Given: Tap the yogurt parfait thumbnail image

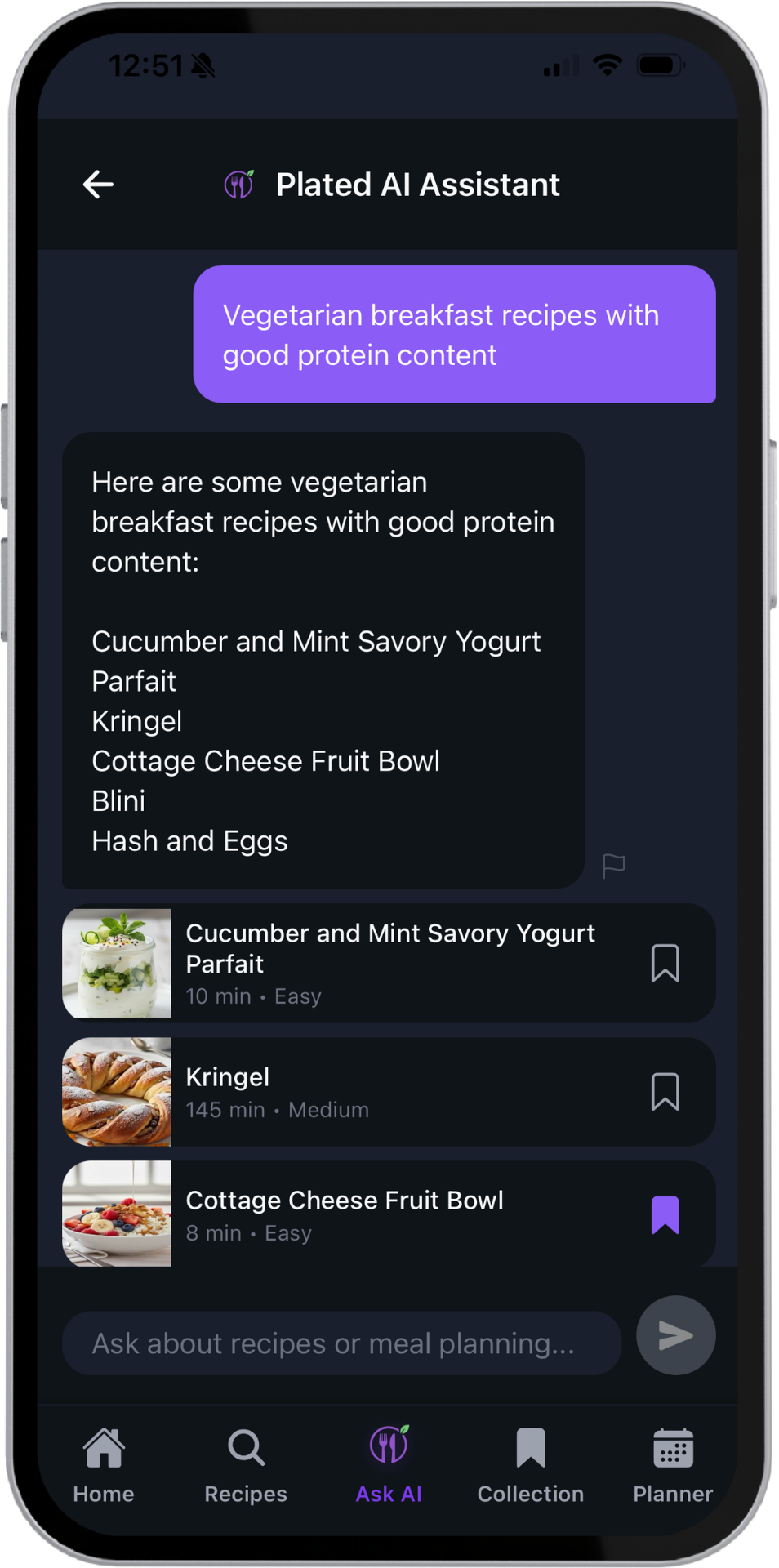Looking at the screenshot, I should (117, 964).
